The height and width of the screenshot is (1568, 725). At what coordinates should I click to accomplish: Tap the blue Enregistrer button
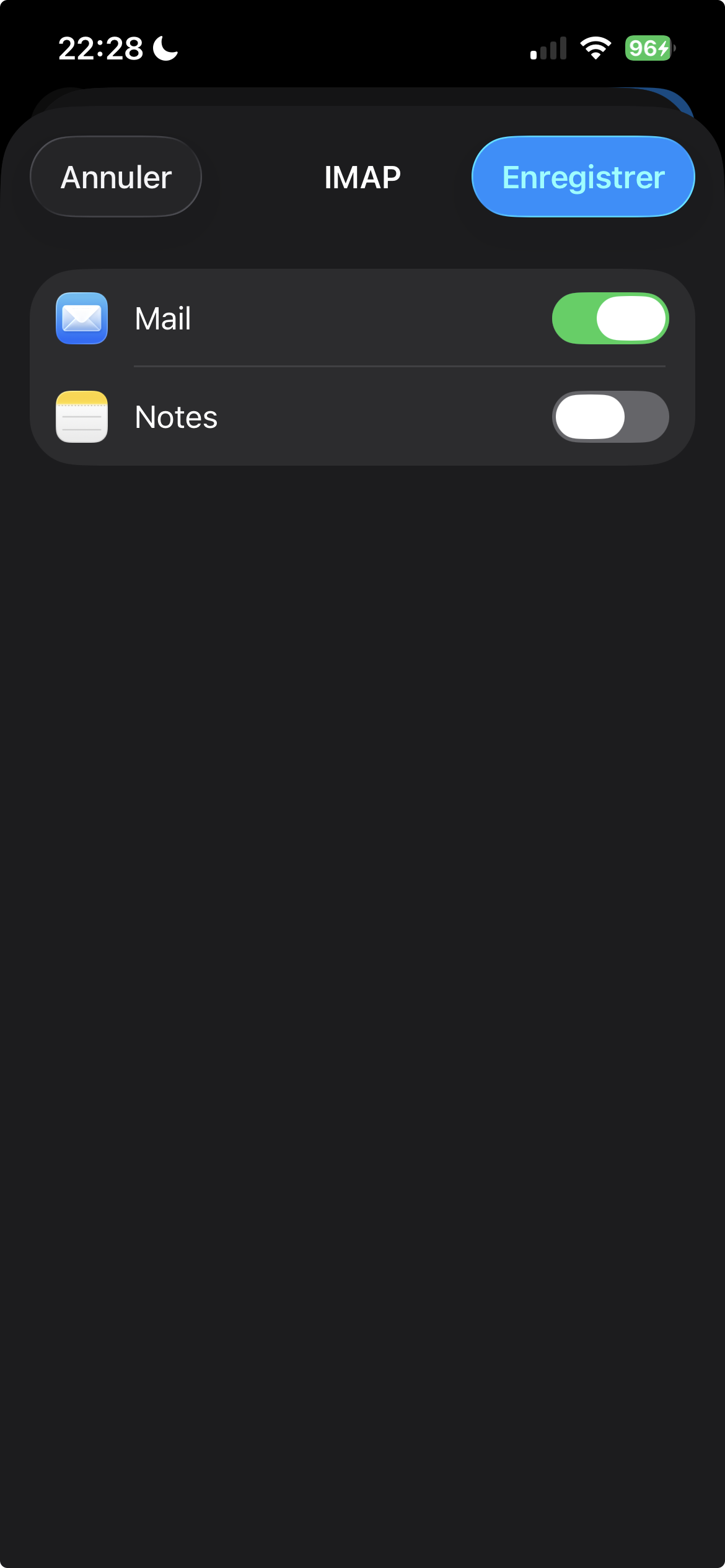point(582,176)
